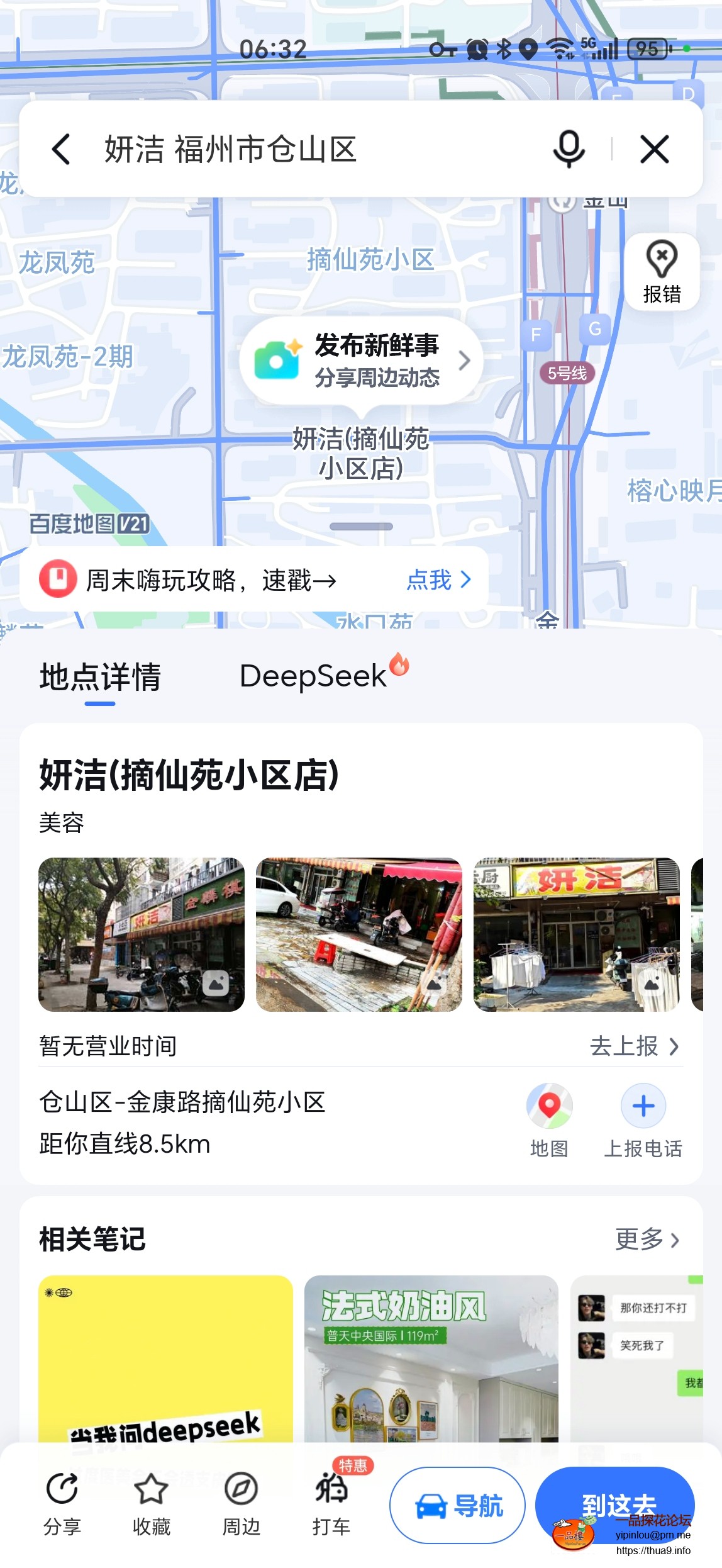Open the 分享 share option
Screen dimensions: 722x1568
(62, 1504)
